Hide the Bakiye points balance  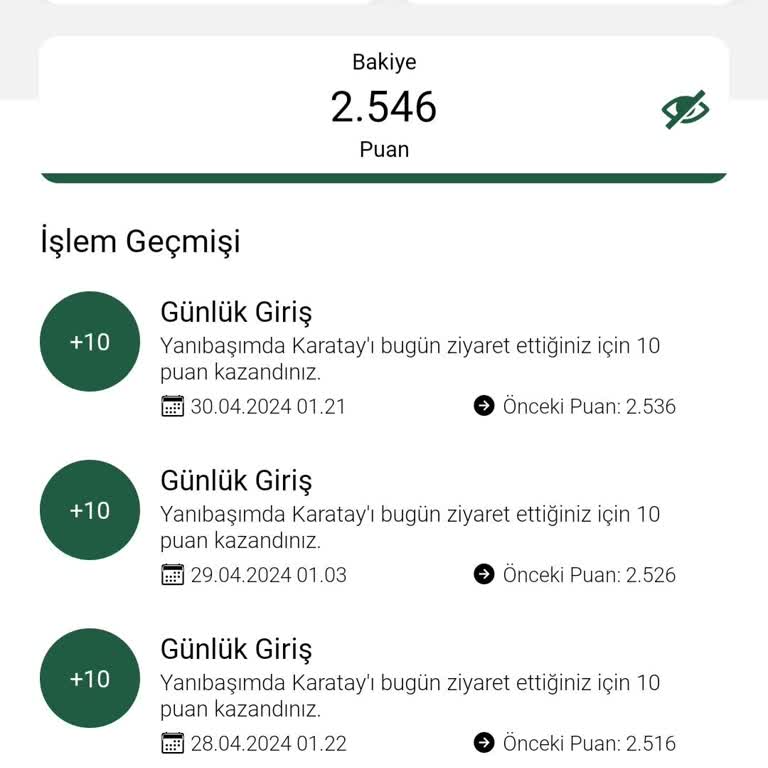click(685, 109)
